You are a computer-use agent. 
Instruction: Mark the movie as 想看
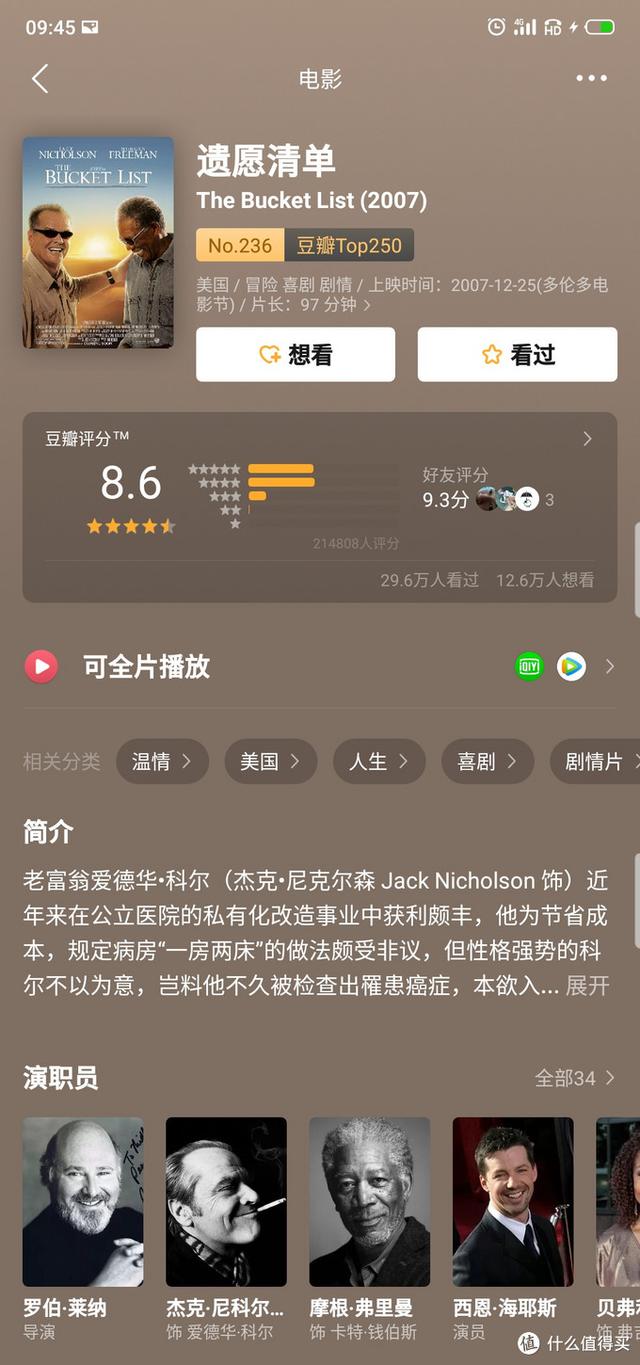click(x=295, y=355)
